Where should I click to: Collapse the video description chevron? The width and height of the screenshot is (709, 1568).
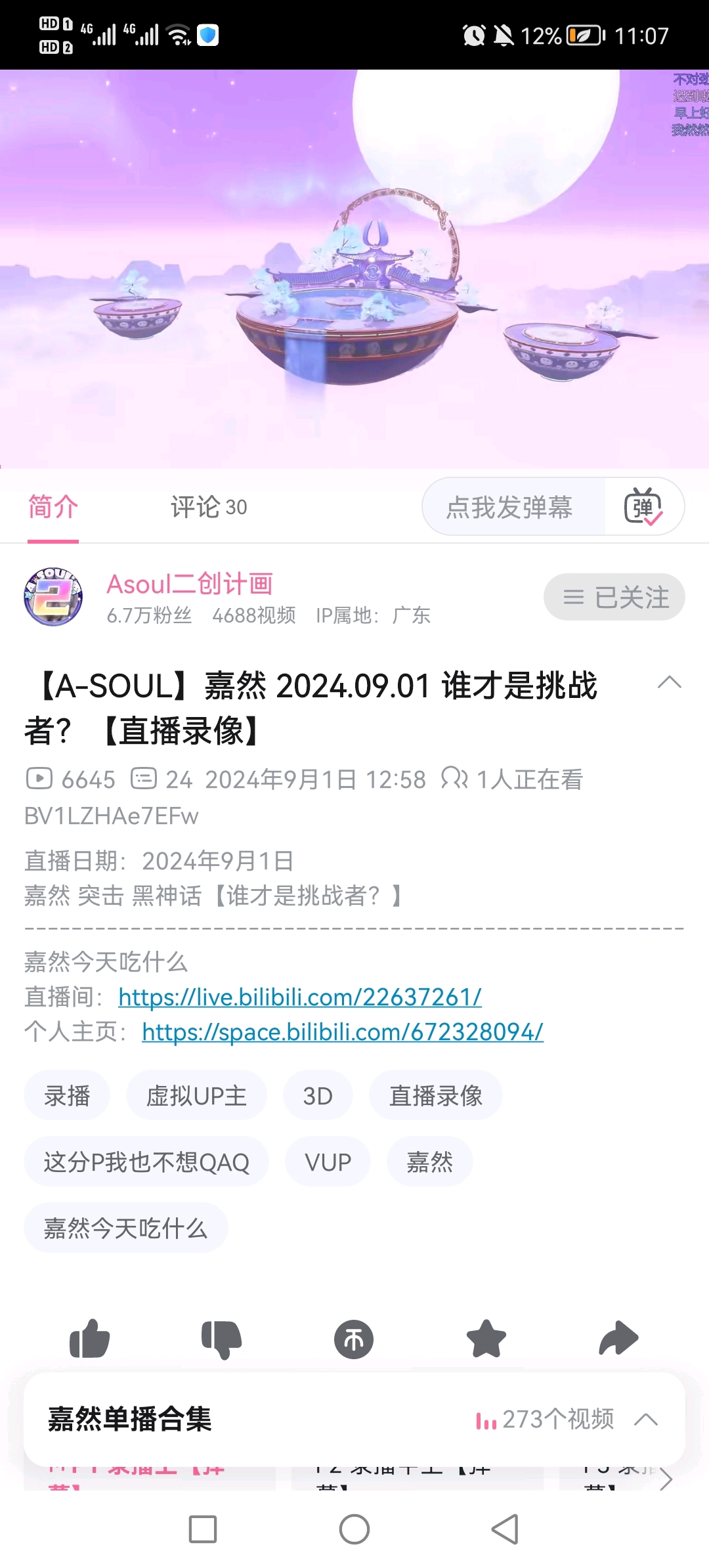coord(669,683)
